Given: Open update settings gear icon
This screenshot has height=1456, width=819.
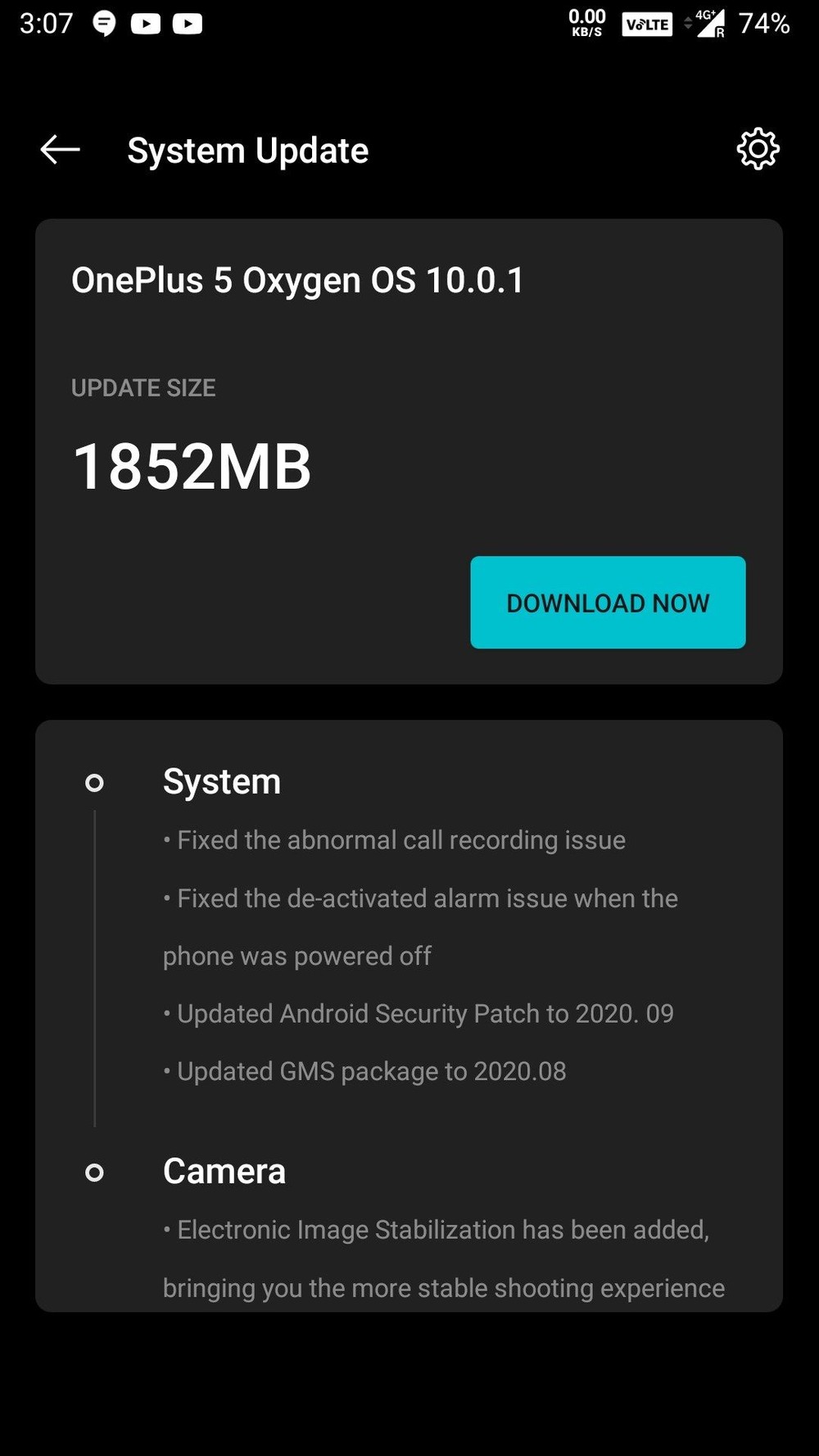Looking at the screenshot, I should pyautogui.click(x=758, y=149).
